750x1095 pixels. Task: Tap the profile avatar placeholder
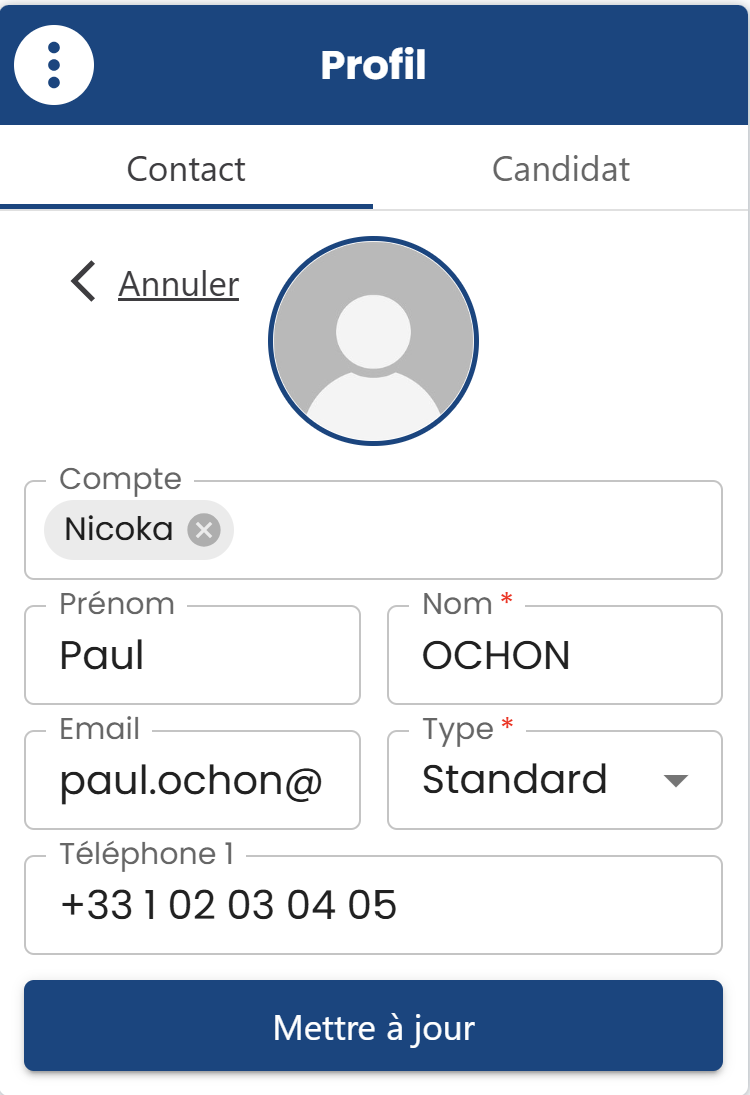click(x=374, y=341)
